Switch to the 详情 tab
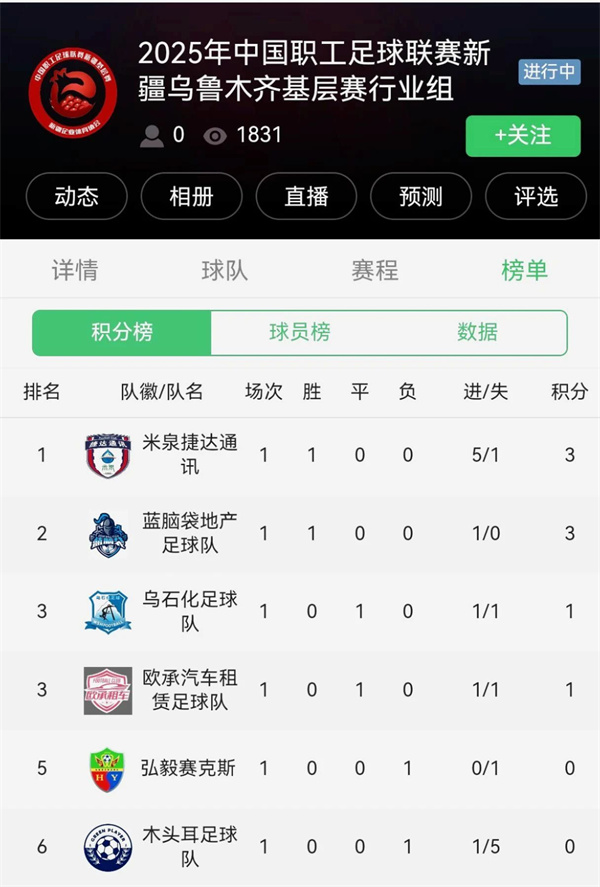Viewport: 600px width, 887px height. point(75,270)
